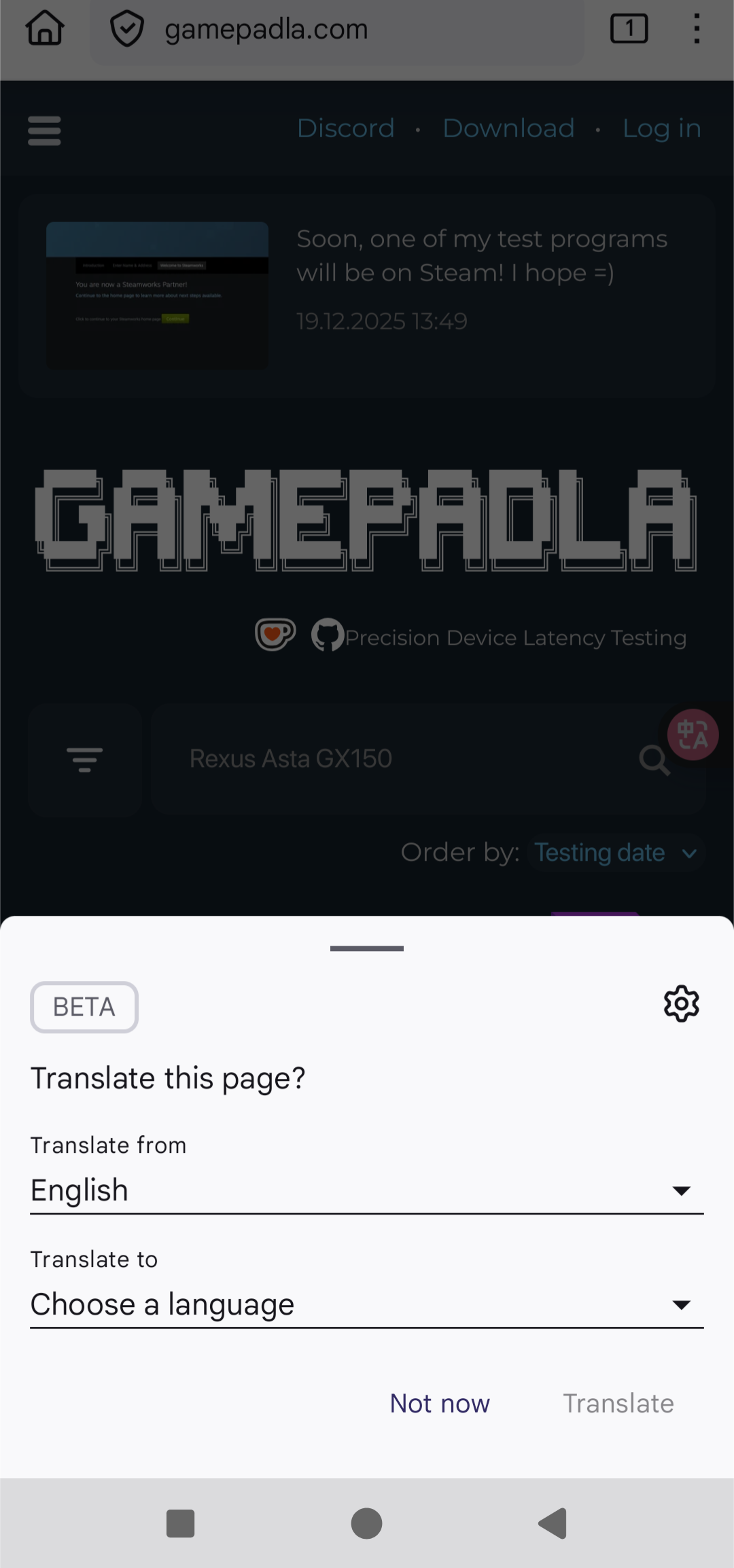Open the browser overflow menu

click(x=697, y=29)
